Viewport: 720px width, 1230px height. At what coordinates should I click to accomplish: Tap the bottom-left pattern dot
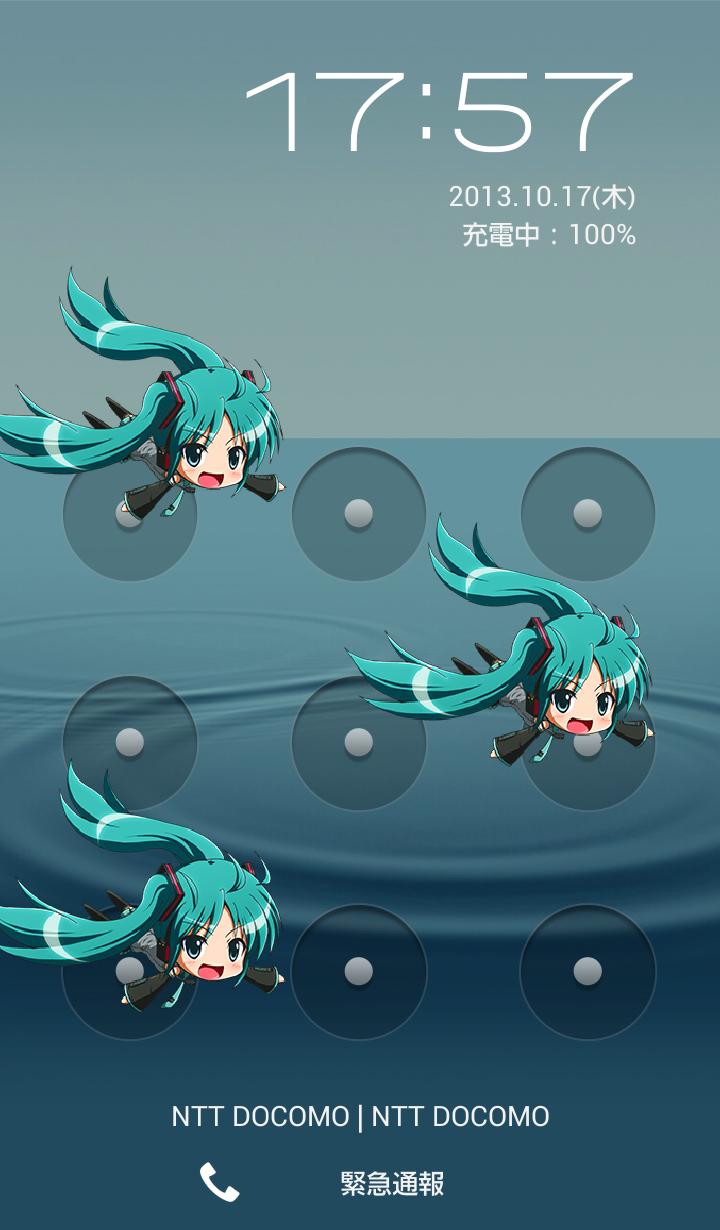(x=130, y=971)
